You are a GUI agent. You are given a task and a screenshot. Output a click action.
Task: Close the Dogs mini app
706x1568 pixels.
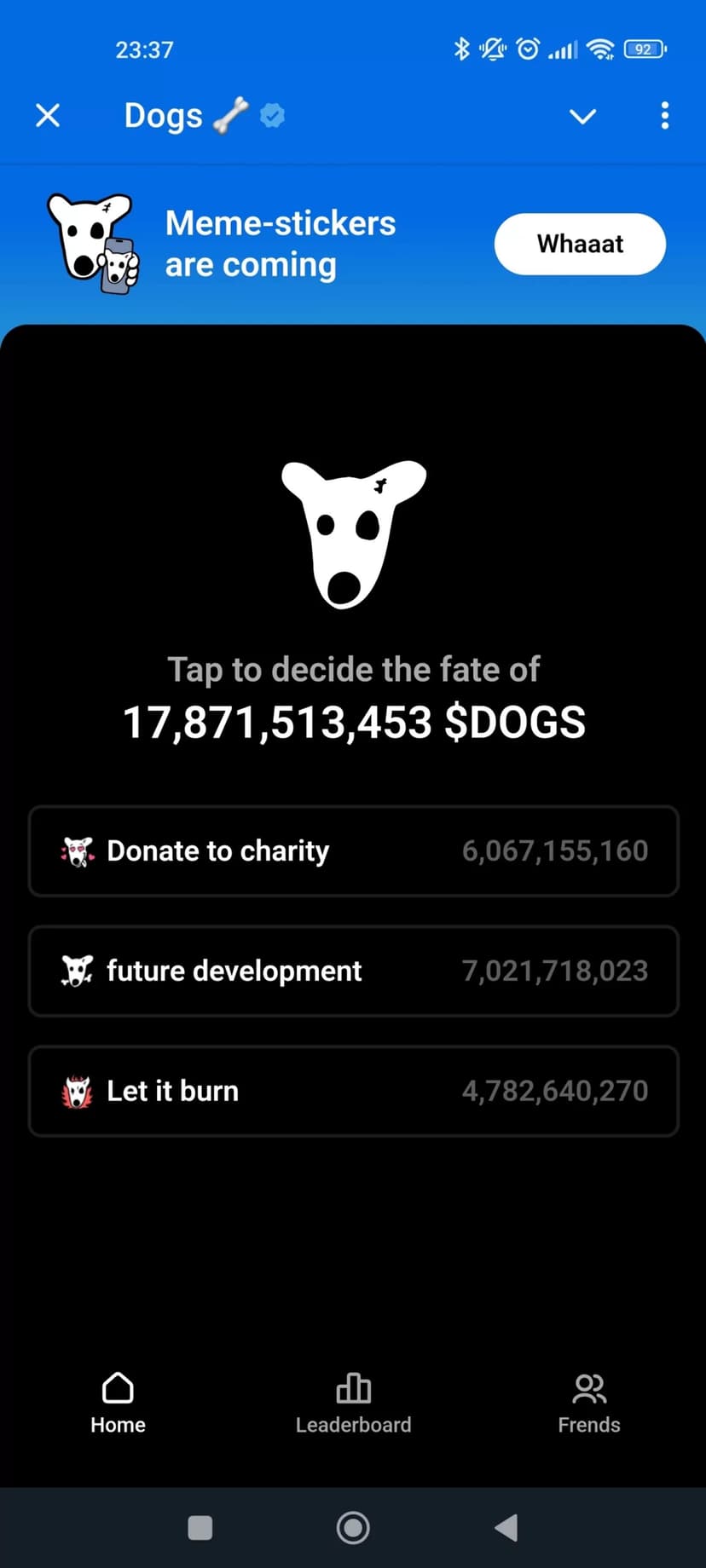click(x=48, y=115)
